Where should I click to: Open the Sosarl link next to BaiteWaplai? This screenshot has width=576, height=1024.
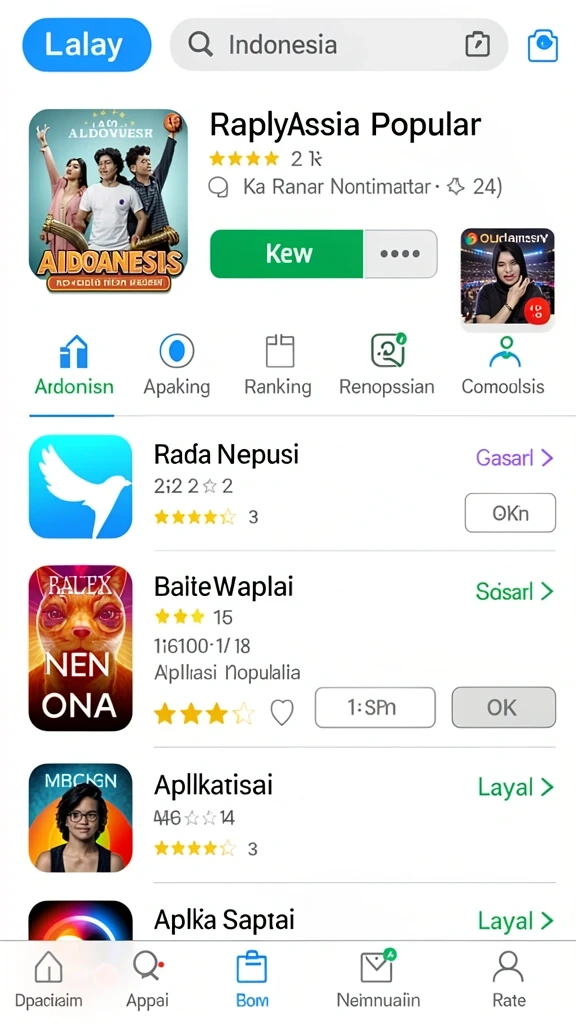(x=515, y=592)
